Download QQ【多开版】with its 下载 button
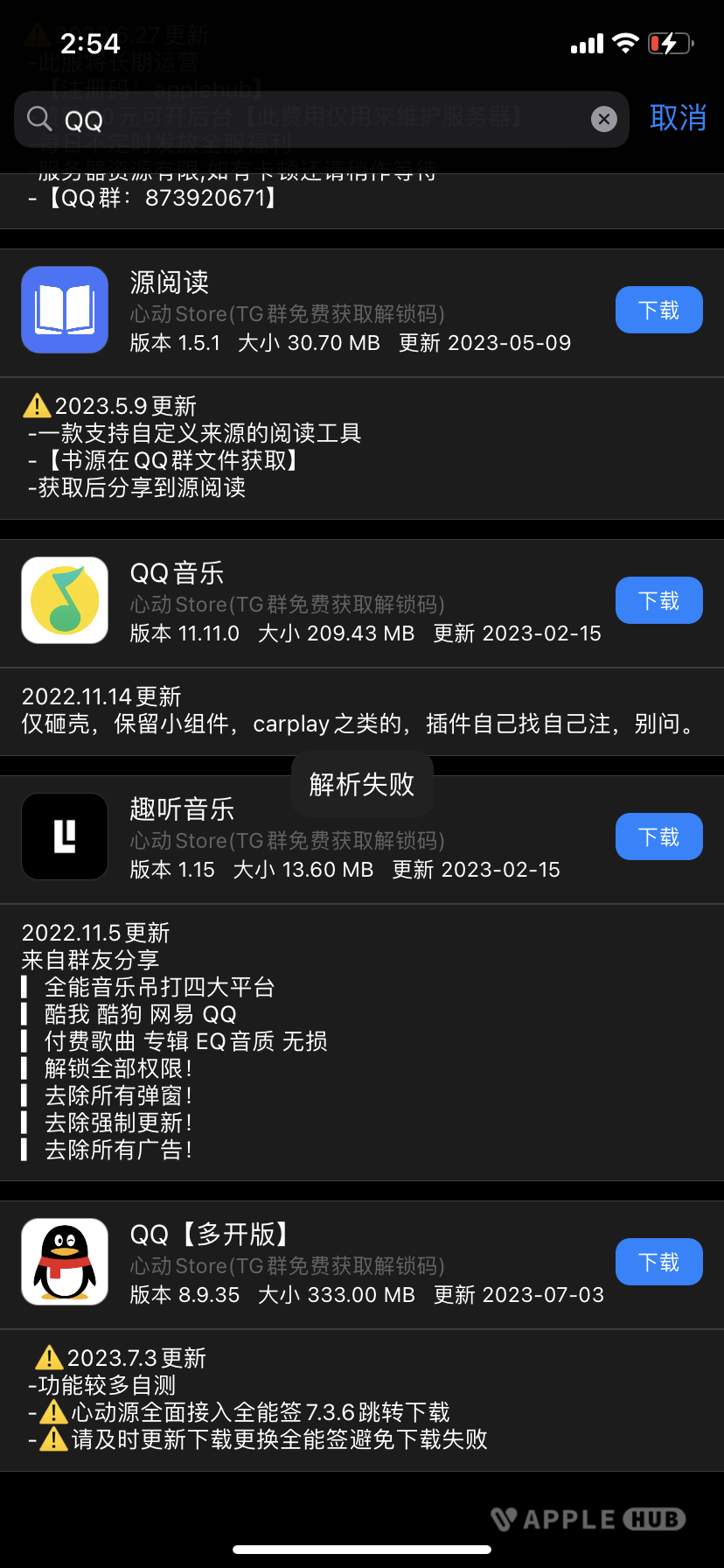 pos(658,1261)
